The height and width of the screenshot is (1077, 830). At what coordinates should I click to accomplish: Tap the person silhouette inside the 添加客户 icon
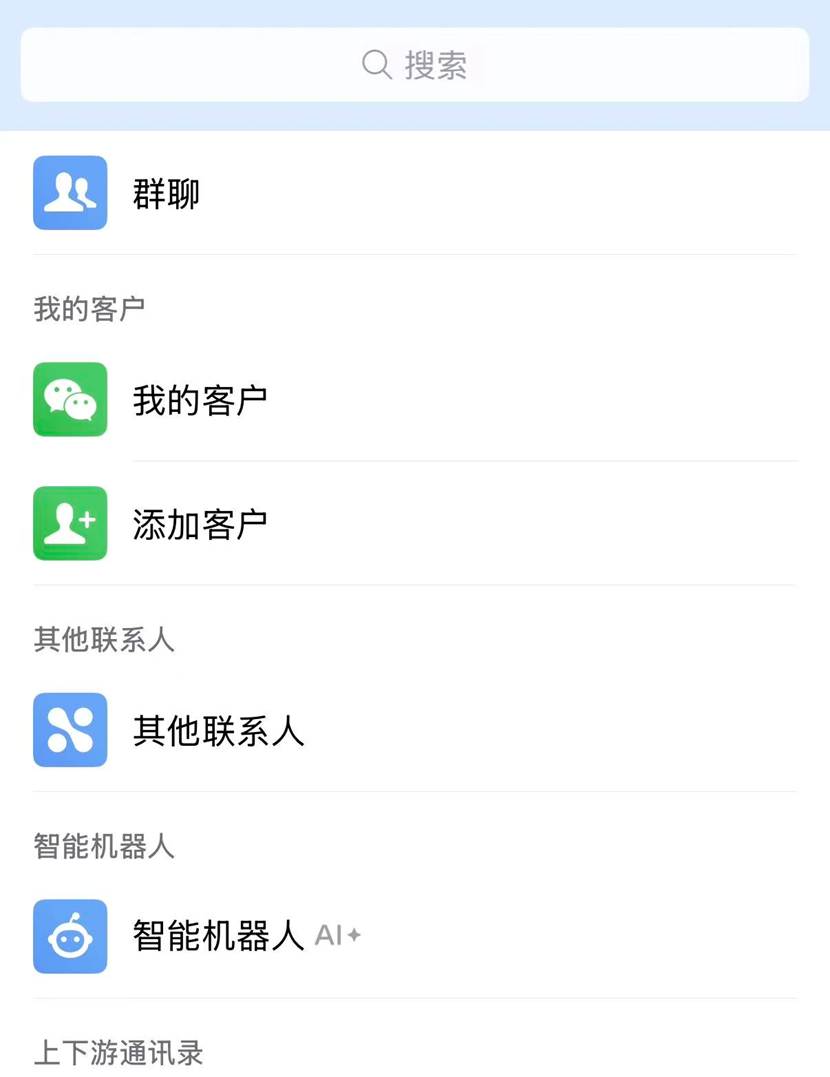63,523
